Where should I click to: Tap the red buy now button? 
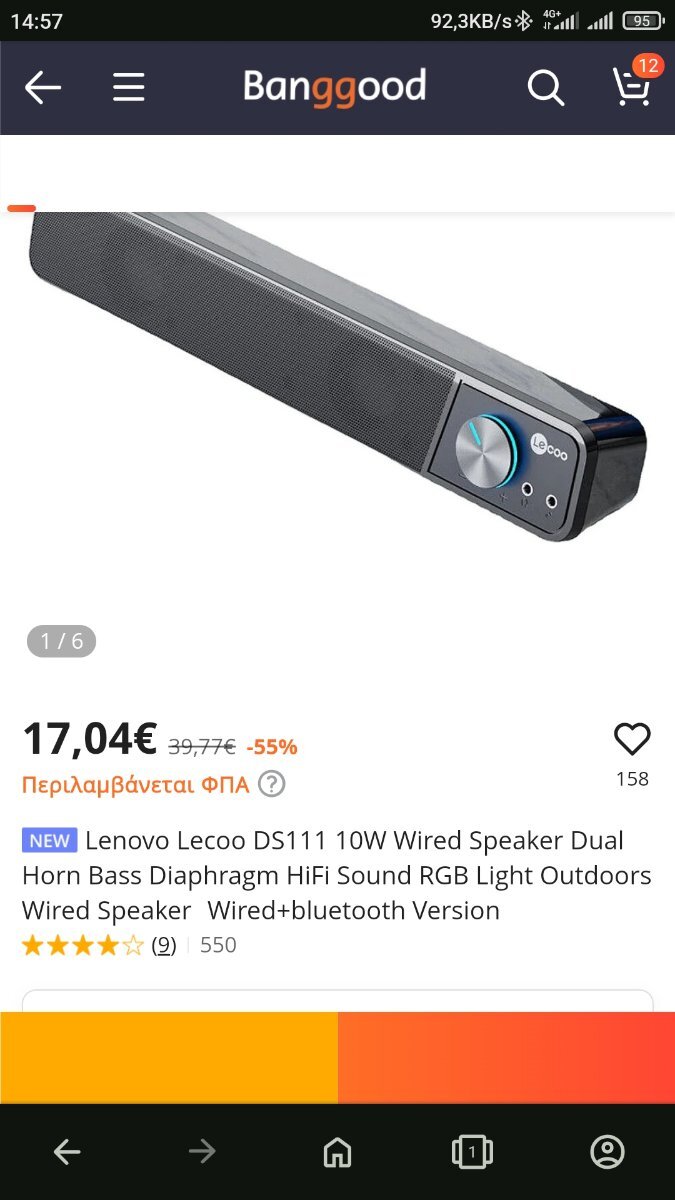click(x=506, y=1058)
